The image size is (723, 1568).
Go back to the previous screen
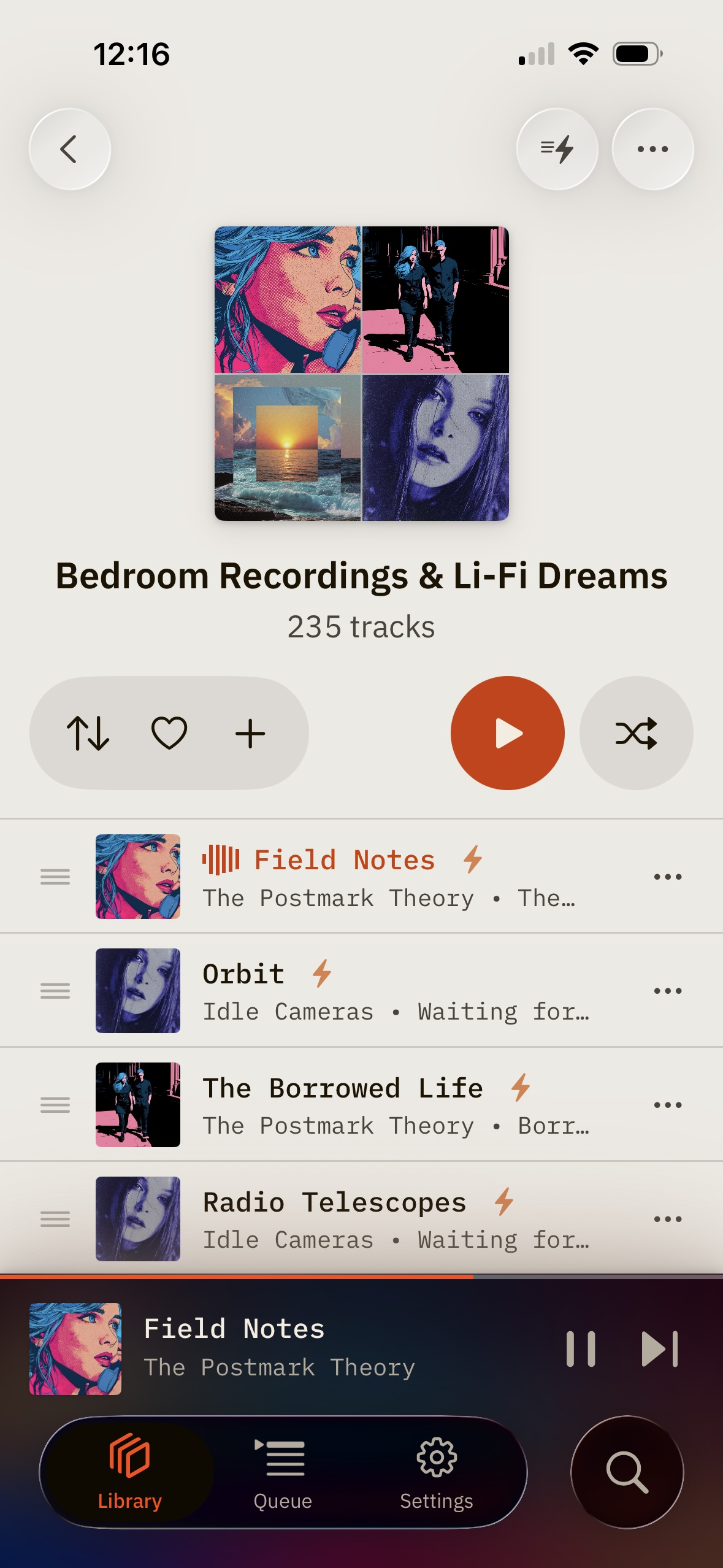(x=69, y=149)
